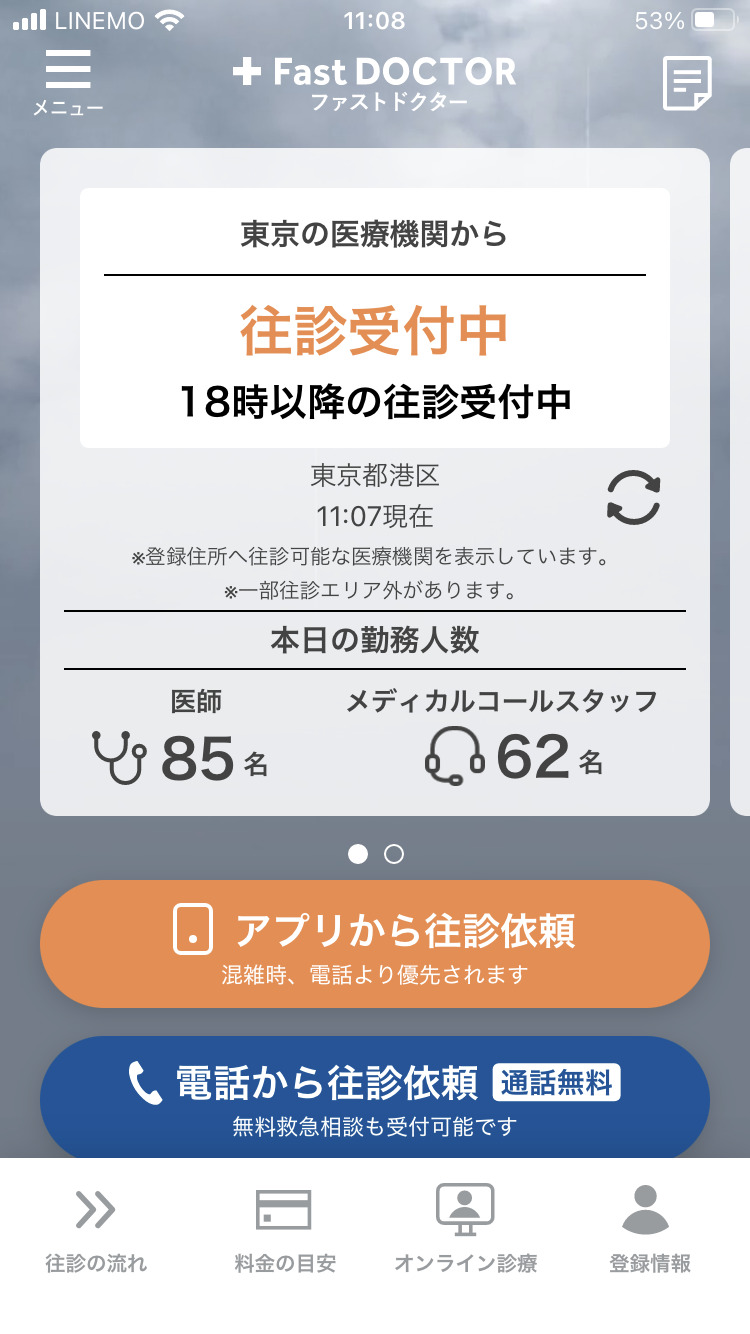Switch to the 料金の目安 tab
Image resolution: width=750 pixels, height=1334 pixels.
[x=284, y=1228]
